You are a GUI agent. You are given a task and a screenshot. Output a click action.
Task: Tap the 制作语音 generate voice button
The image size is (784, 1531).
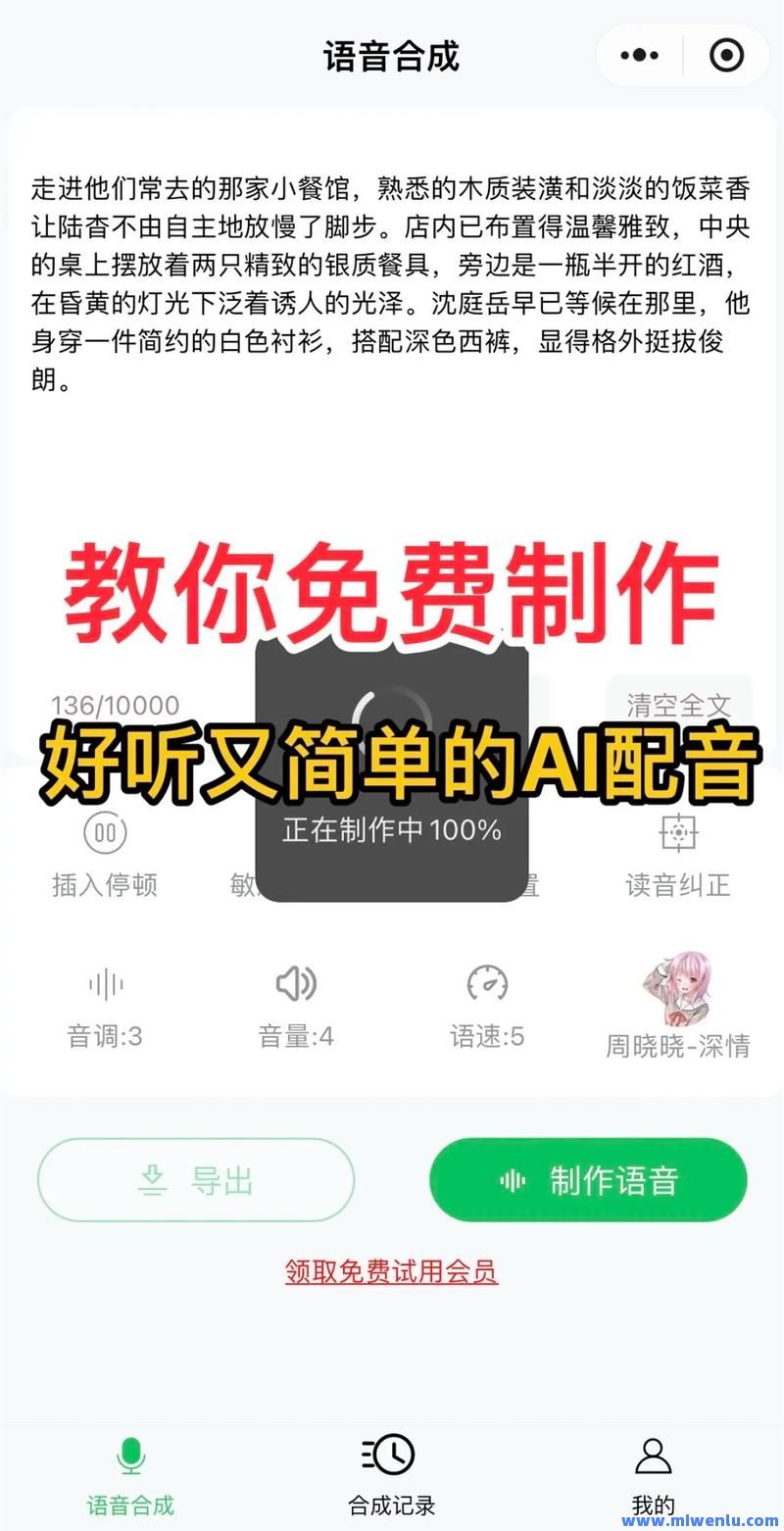point(588,1180)
